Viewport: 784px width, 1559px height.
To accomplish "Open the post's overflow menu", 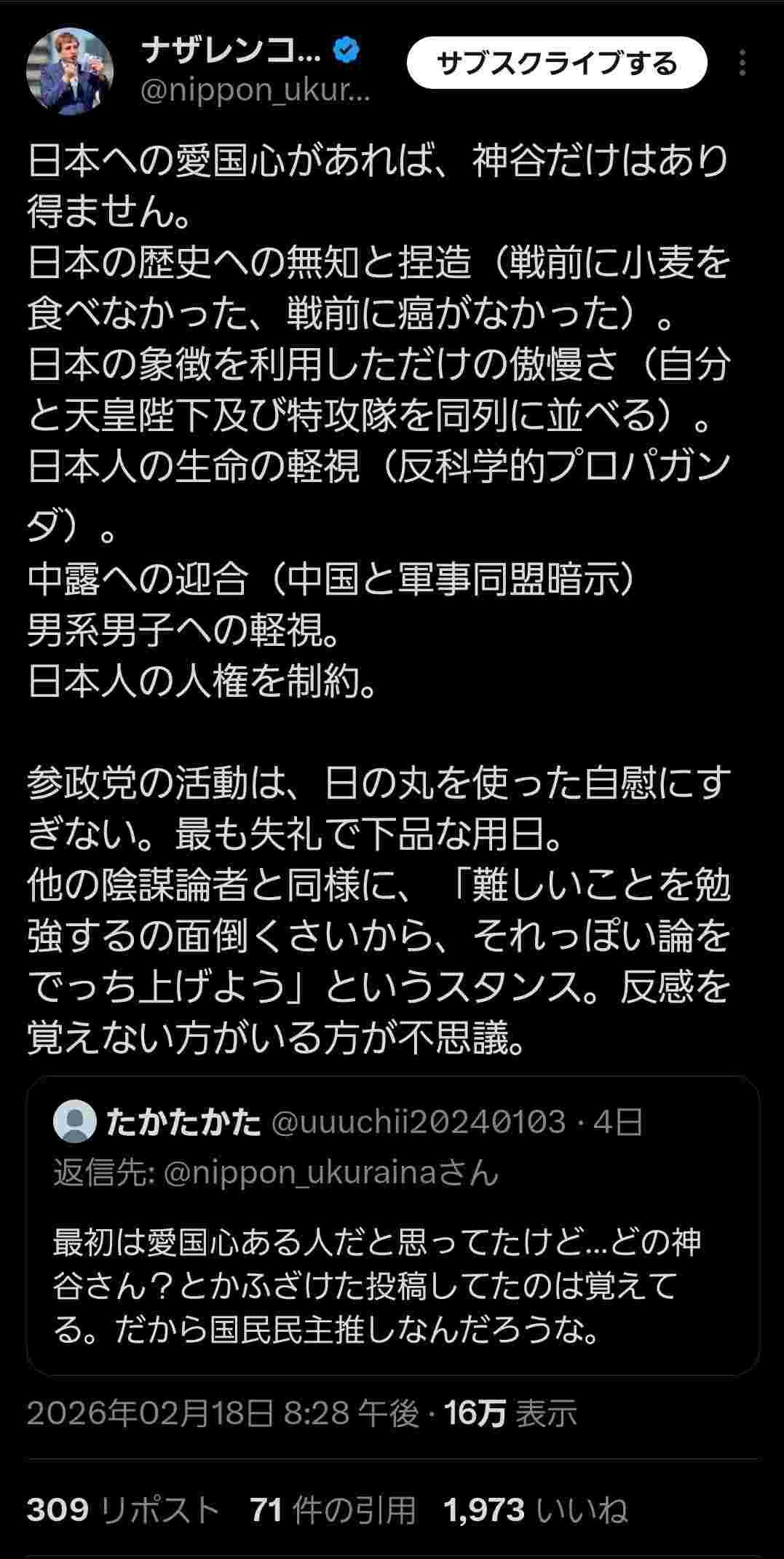I will [742, 63].
